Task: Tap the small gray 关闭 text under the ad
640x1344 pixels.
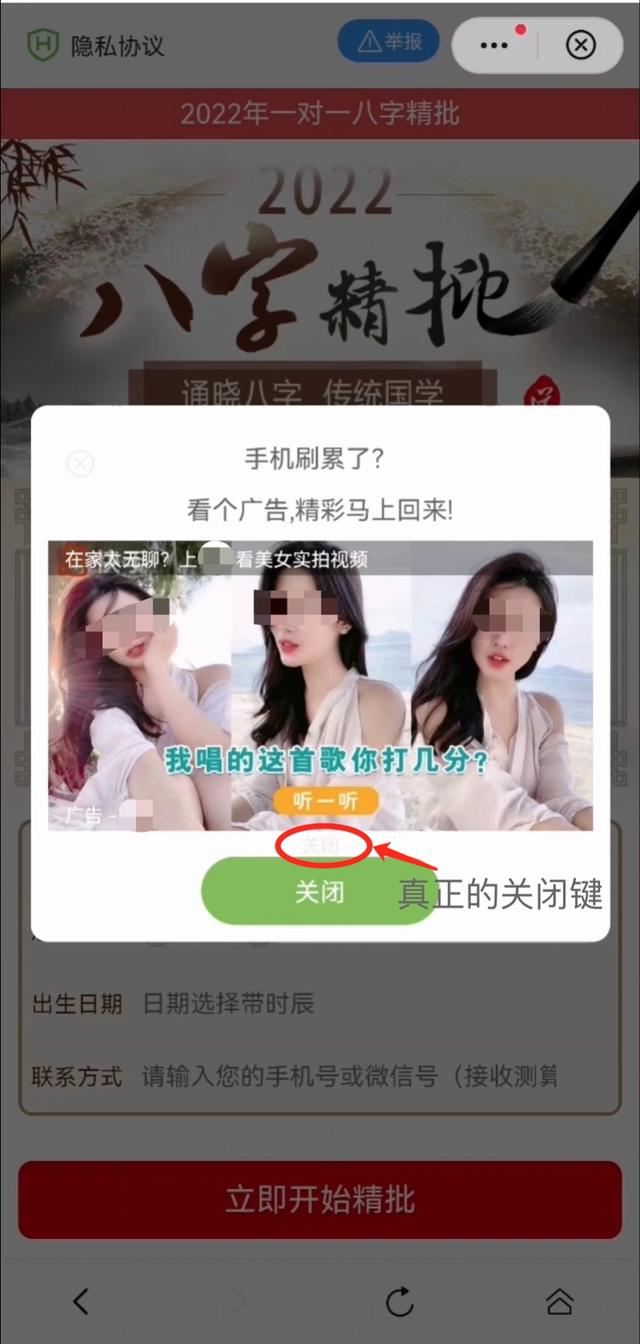Action: pyautogui.click(x=322, y=846)
